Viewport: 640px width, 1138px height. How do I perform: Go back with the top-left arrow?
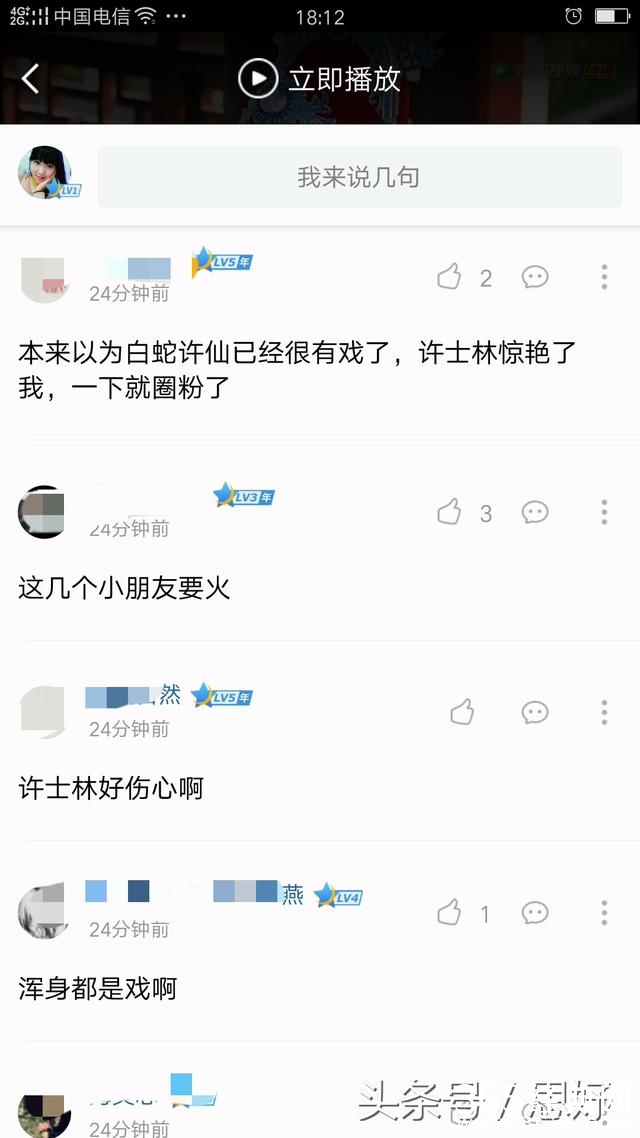point(31,79)
